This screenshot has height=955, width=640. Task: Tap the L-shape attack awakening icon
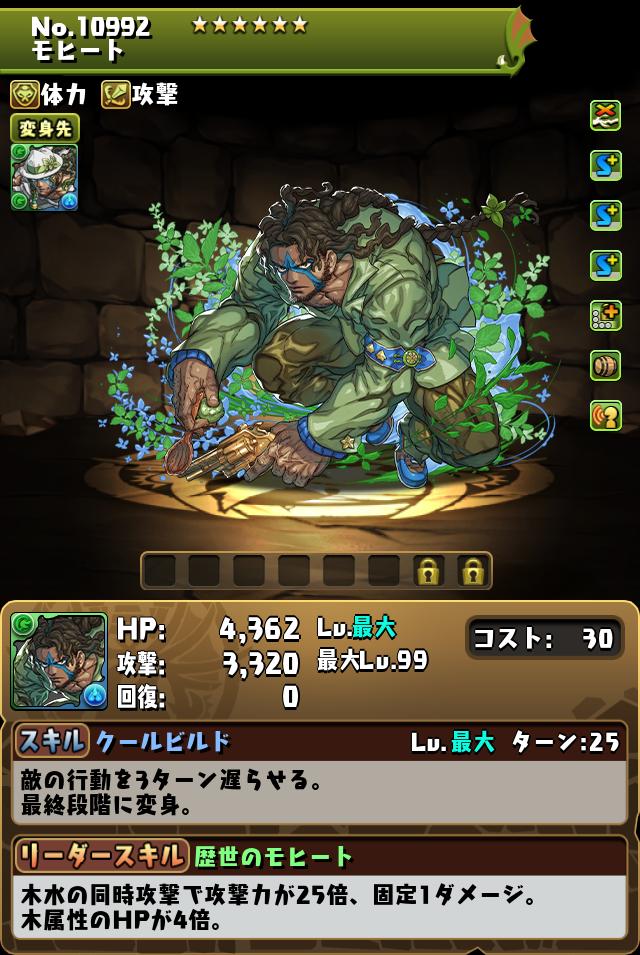click(605, 316)
